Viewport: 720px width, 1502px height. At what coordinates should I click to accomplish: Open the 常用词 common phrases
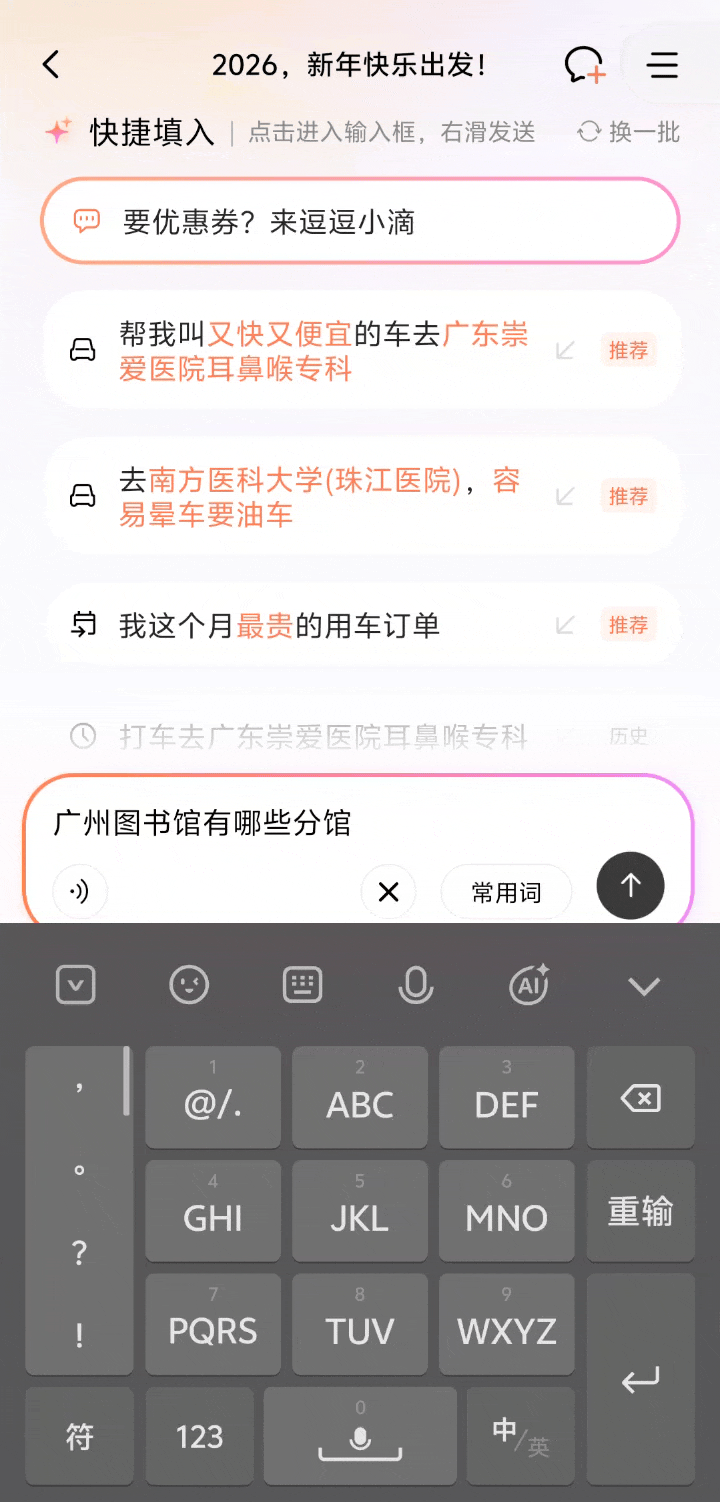click(506, 892)
